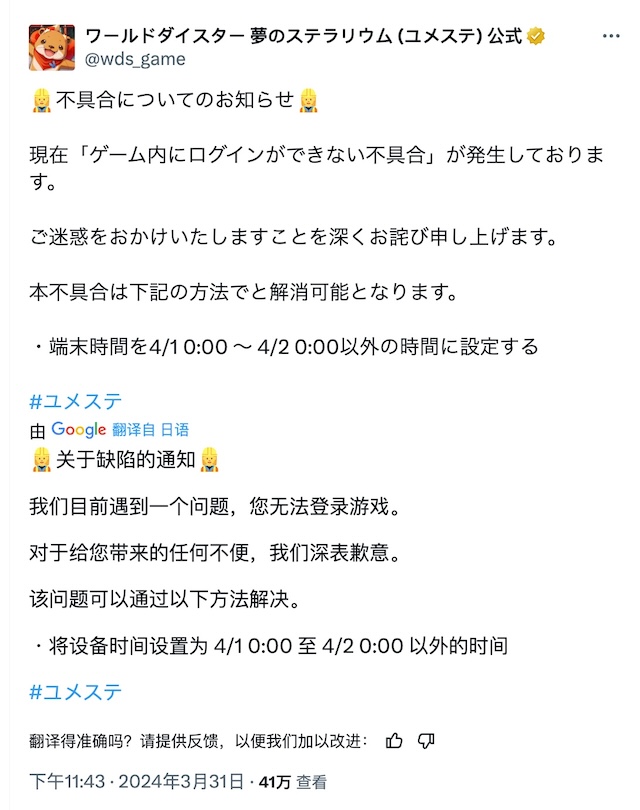This screenshot has height=810, width=640.
Task: Open the #ユメステ hashtag in the original tweet
Action: tap(76, 401)
